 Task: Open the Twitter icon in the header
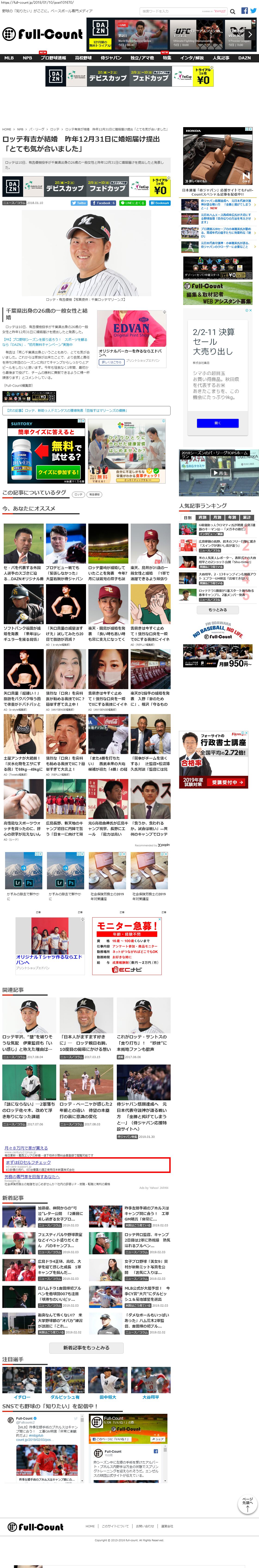coord(253,10)
